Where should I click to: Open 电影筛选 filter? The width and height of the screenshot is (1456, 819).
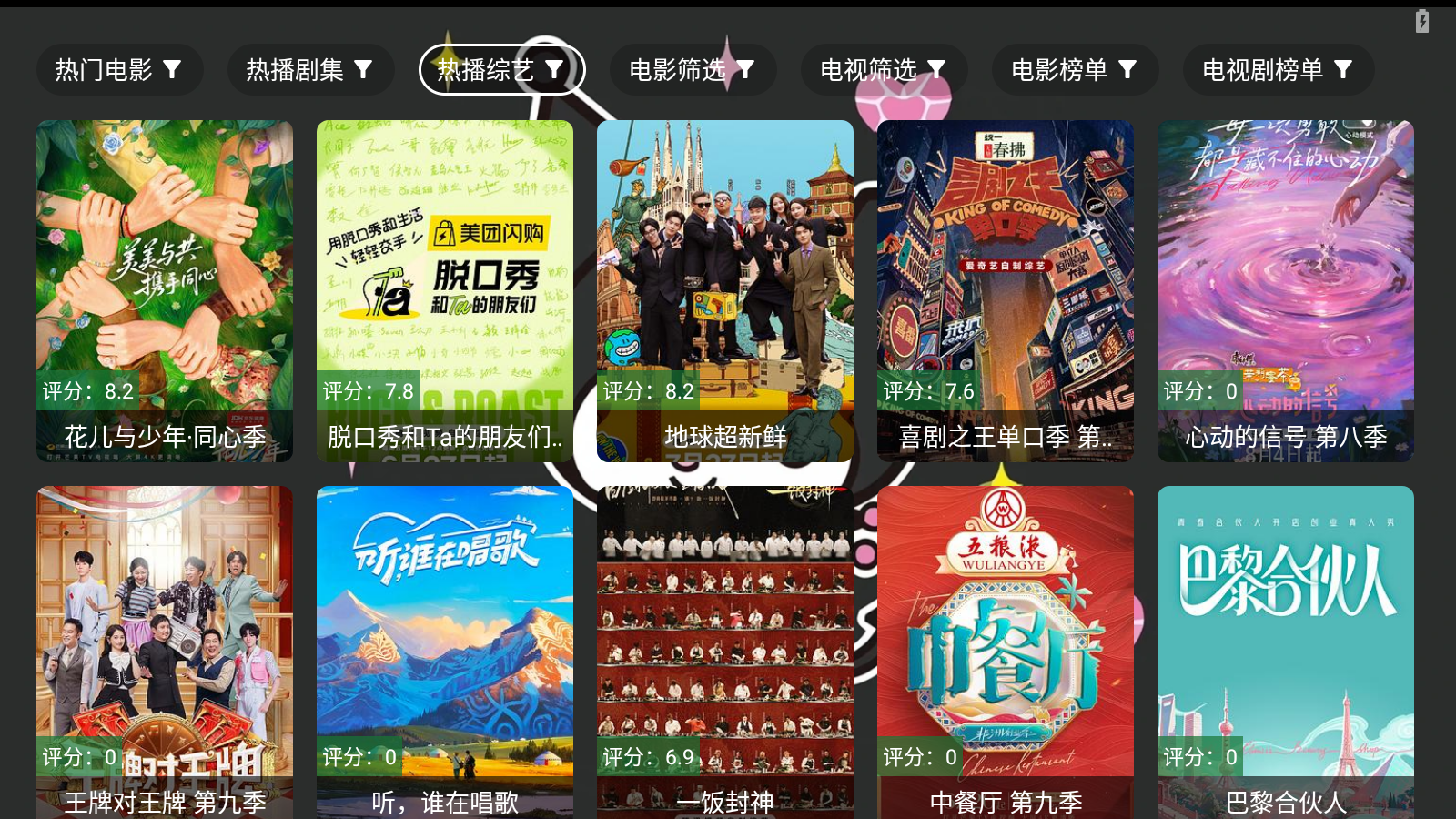pos(693,70)
